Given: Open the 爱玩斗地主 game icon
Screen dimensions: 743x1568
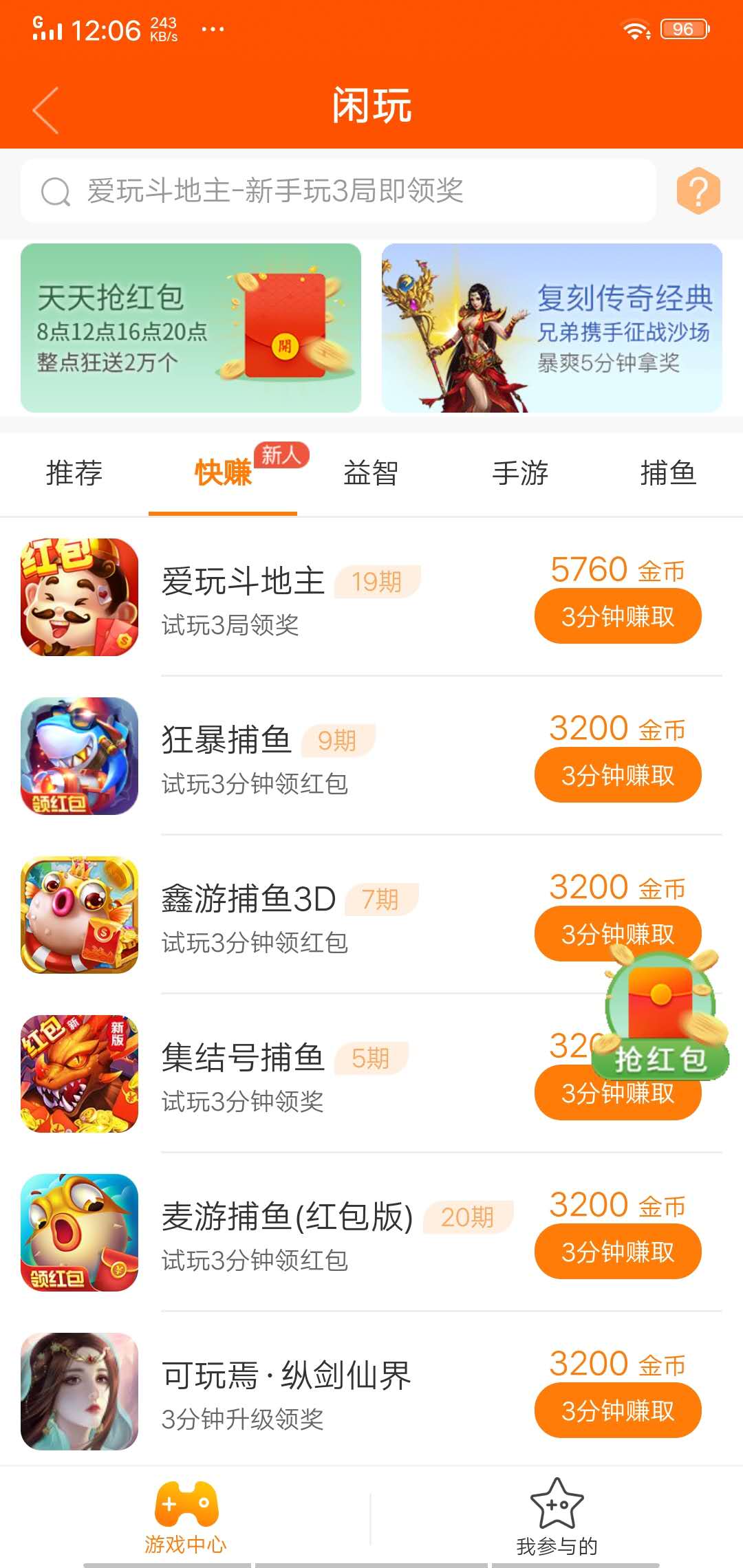Looking at the screenshot, I should [79, 597].
